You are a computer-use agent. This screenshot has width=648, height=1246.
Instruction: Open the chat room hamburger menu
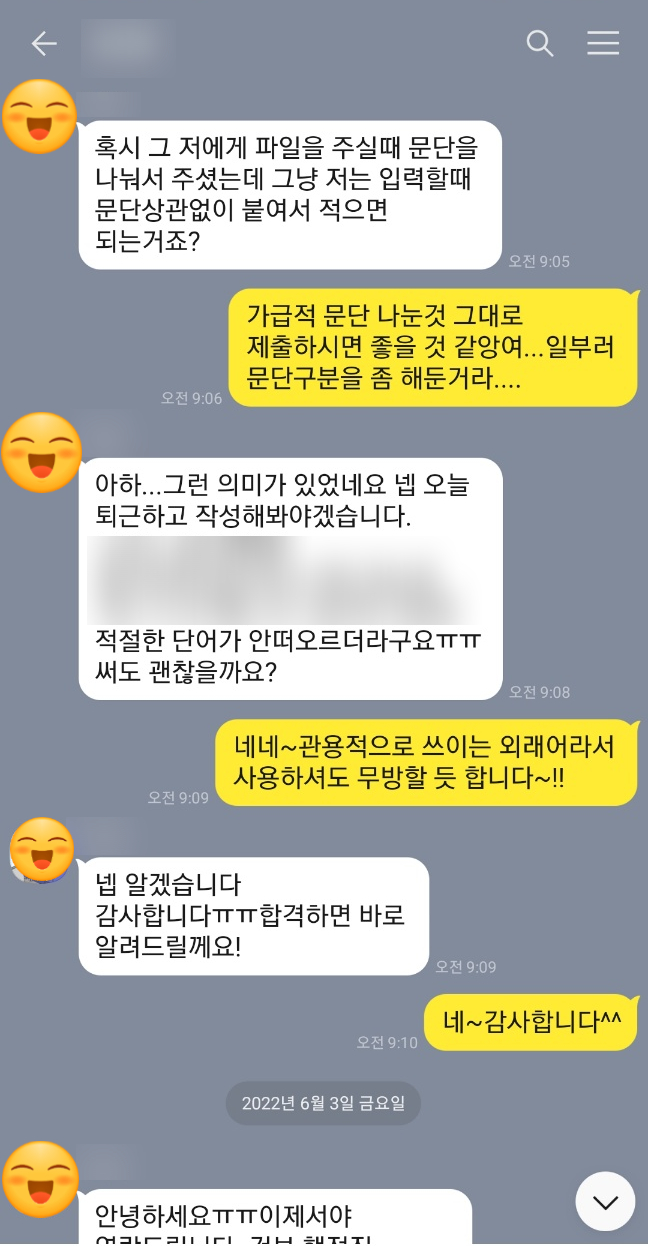coord(603,43)
